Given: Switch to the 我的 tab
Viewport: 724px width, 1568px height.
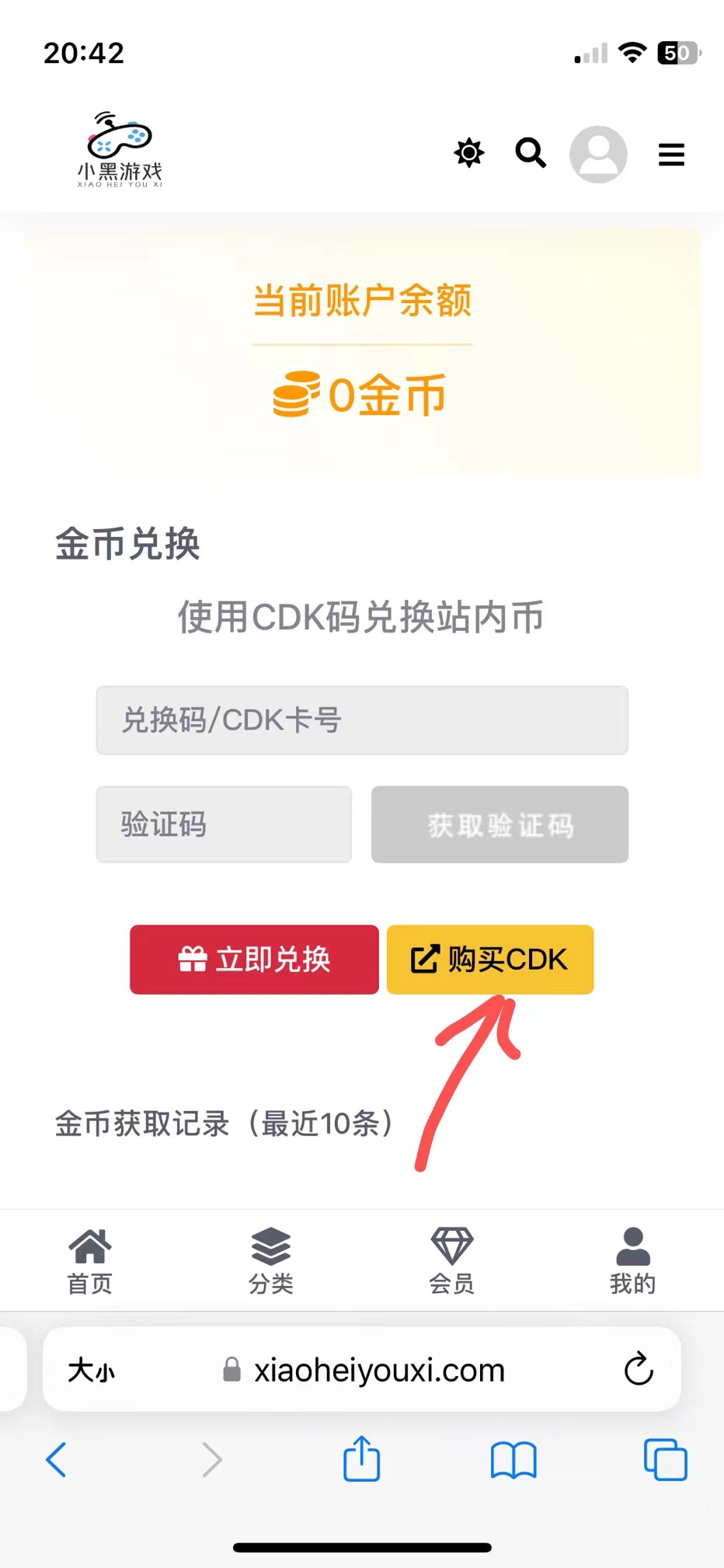Looking at the screenshot, I should pyautogui.click(x=632, y=1260).
